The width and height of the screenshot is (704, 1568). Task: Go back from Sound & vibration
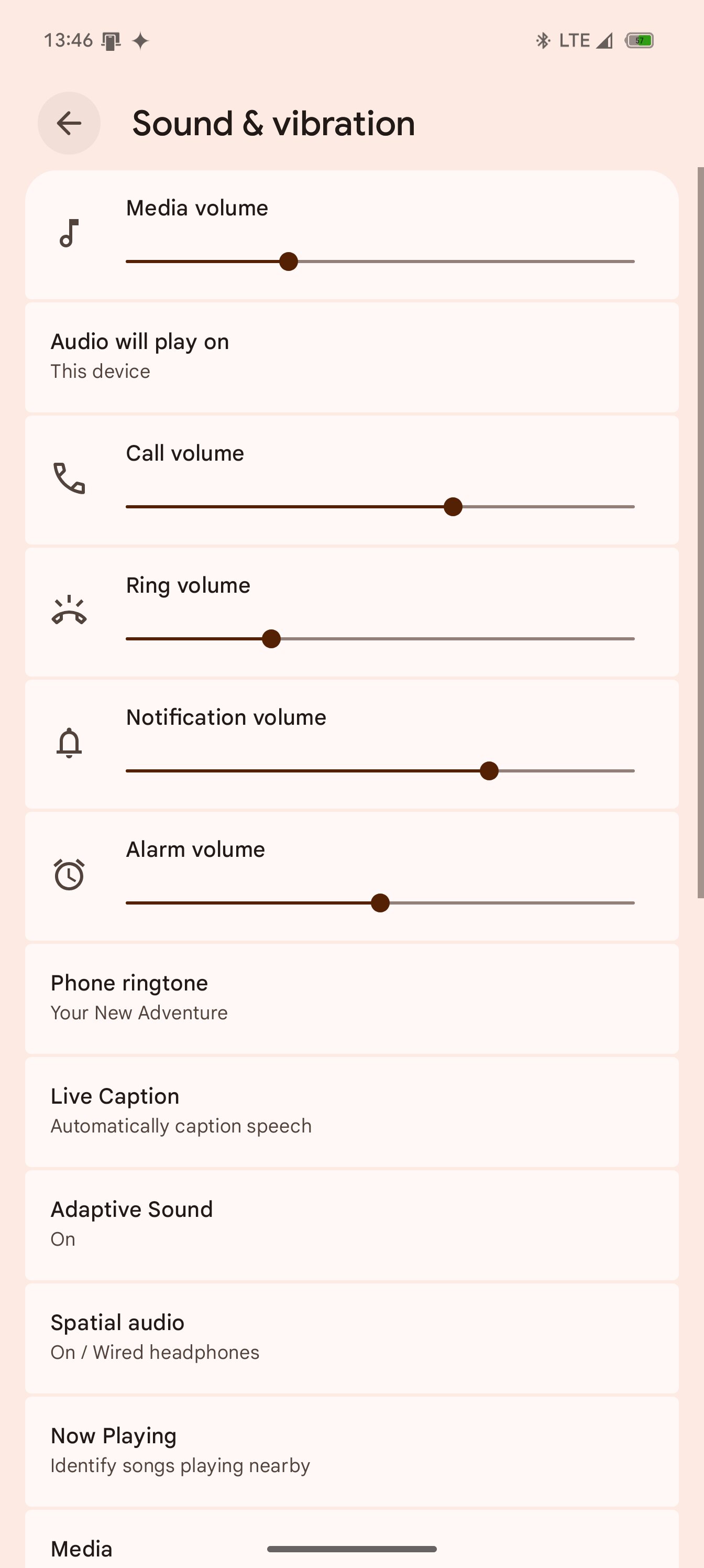(69, 123)
